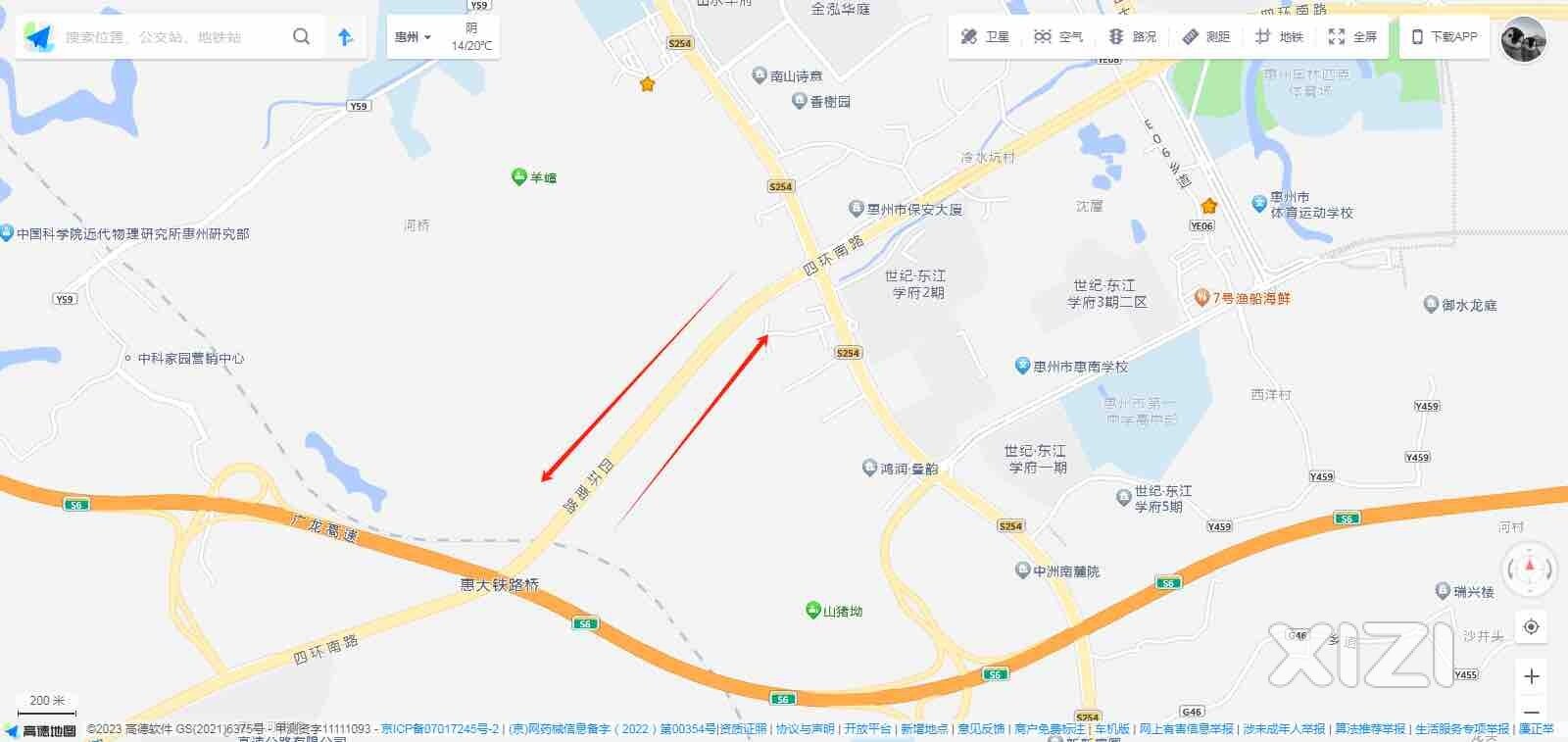
Task: Enter 全屏 fullscreen mode
Action: 1352,36
